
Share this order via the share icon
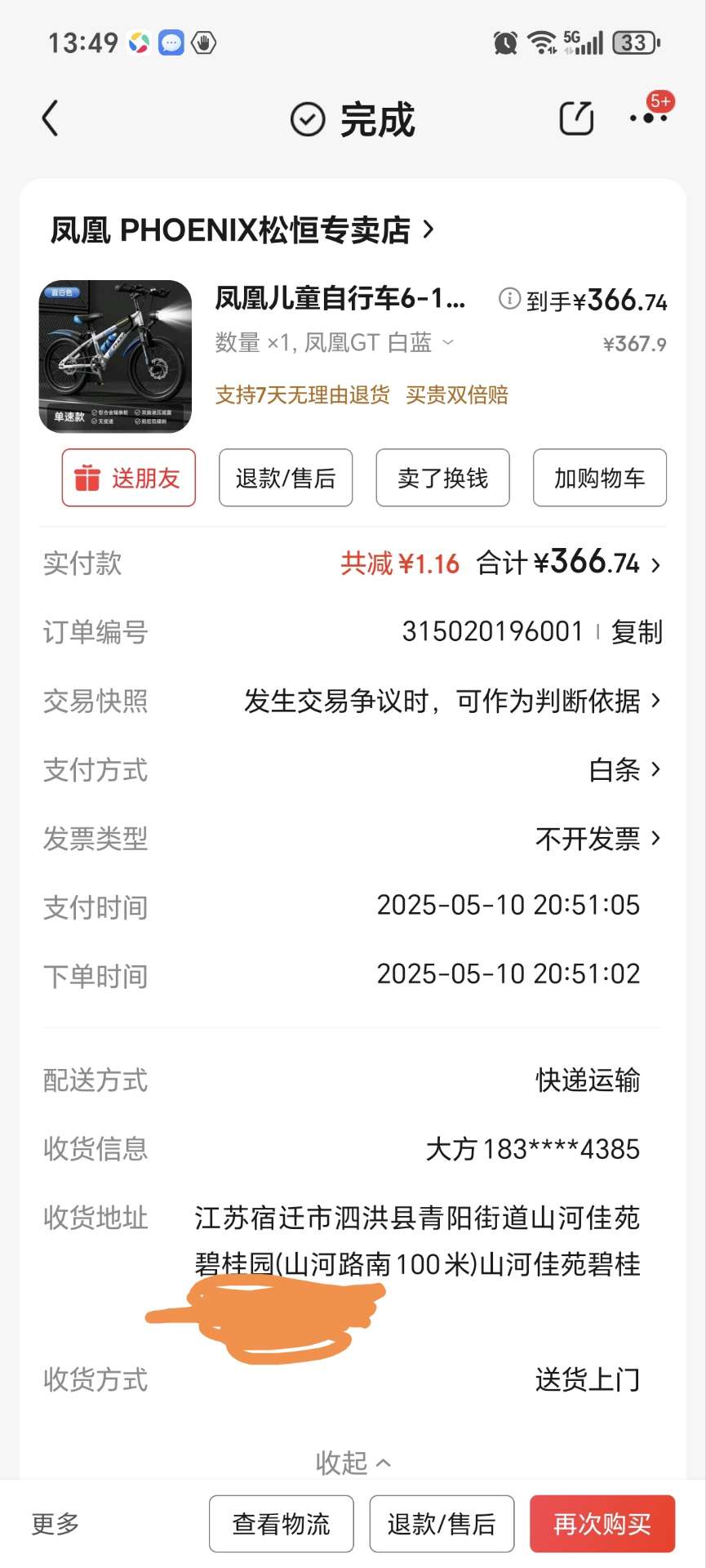(576, 119)
